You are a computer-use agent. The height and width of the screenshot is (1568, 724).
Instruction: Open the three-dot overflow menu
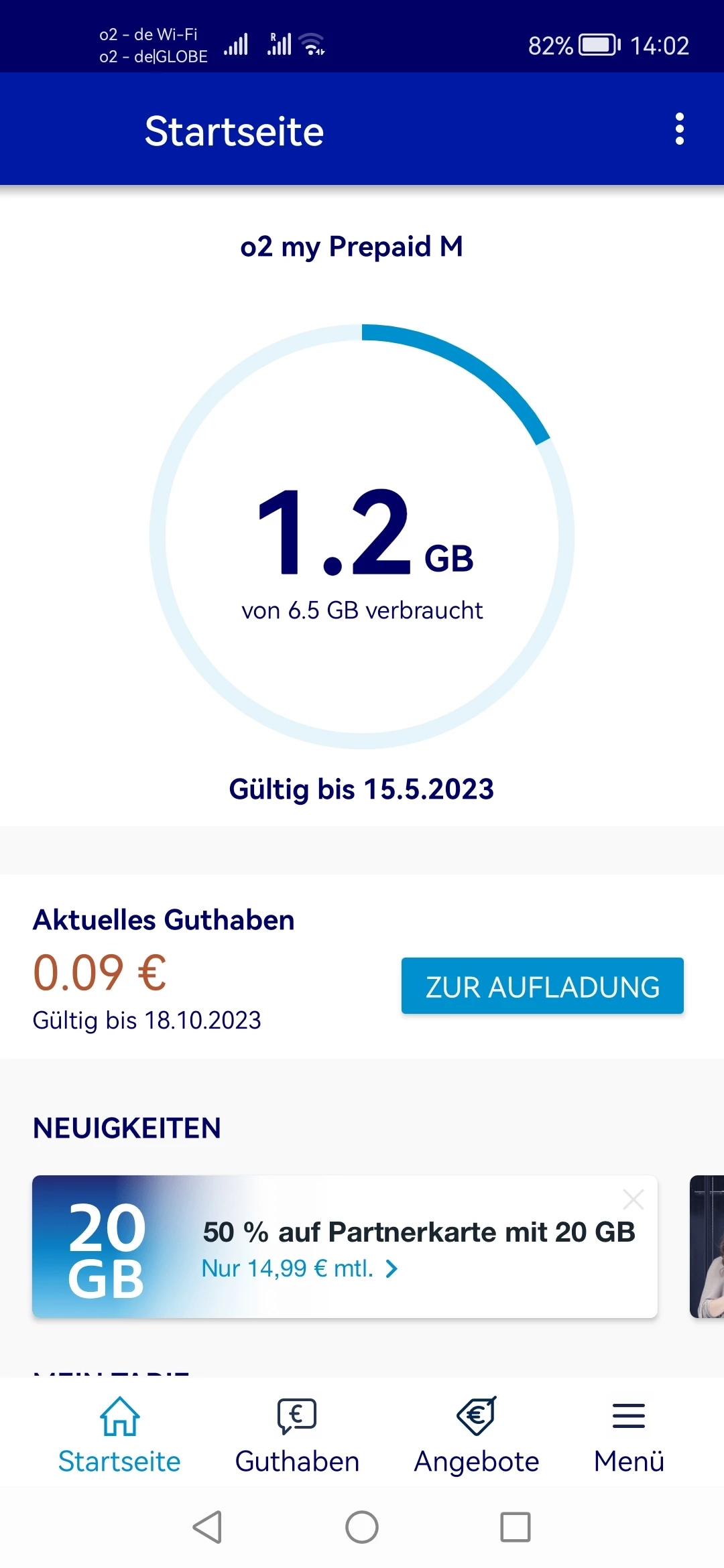[x=679, y=129]
